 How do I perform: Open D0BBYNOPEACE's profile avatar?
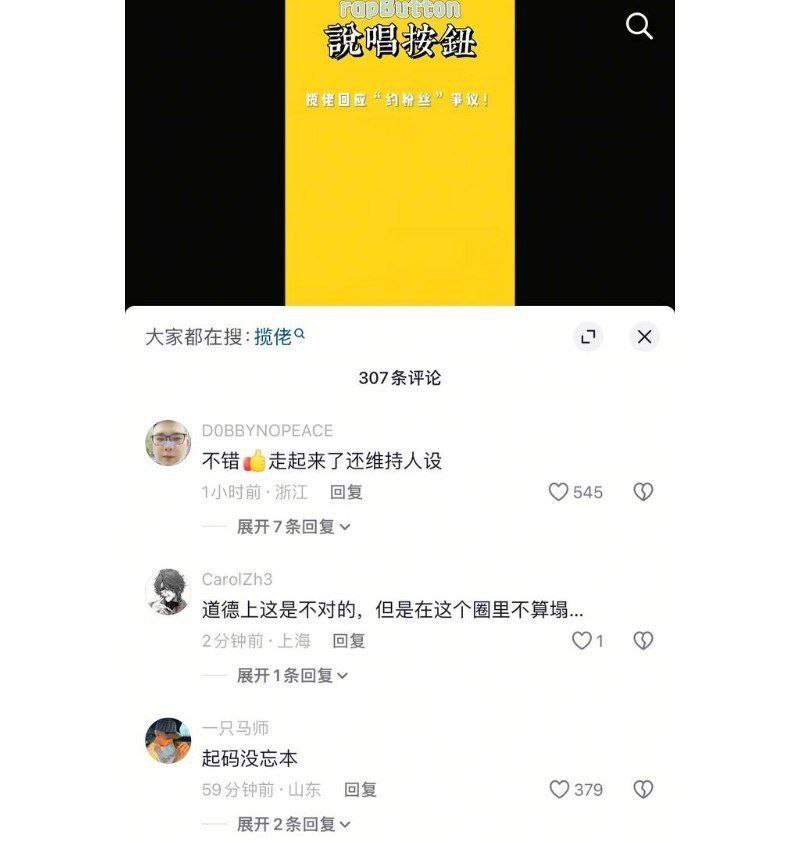167,443
